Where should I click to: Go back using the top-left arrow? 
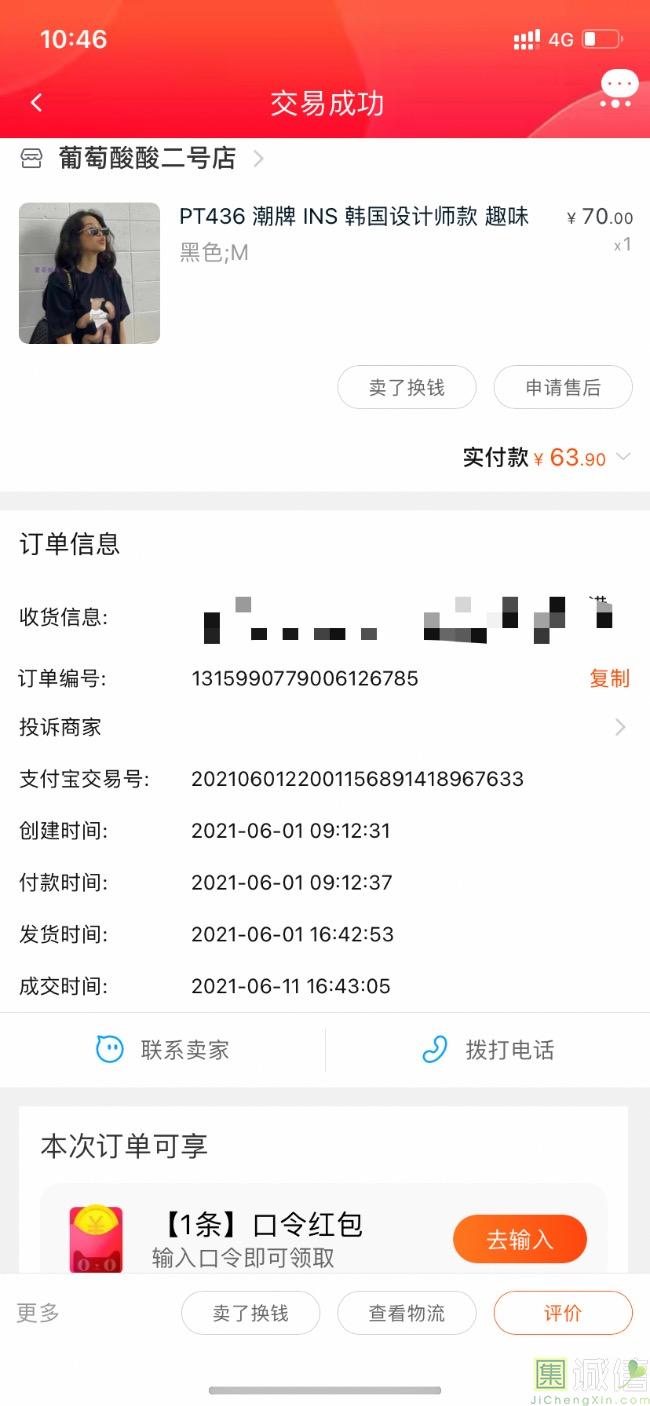37,103
